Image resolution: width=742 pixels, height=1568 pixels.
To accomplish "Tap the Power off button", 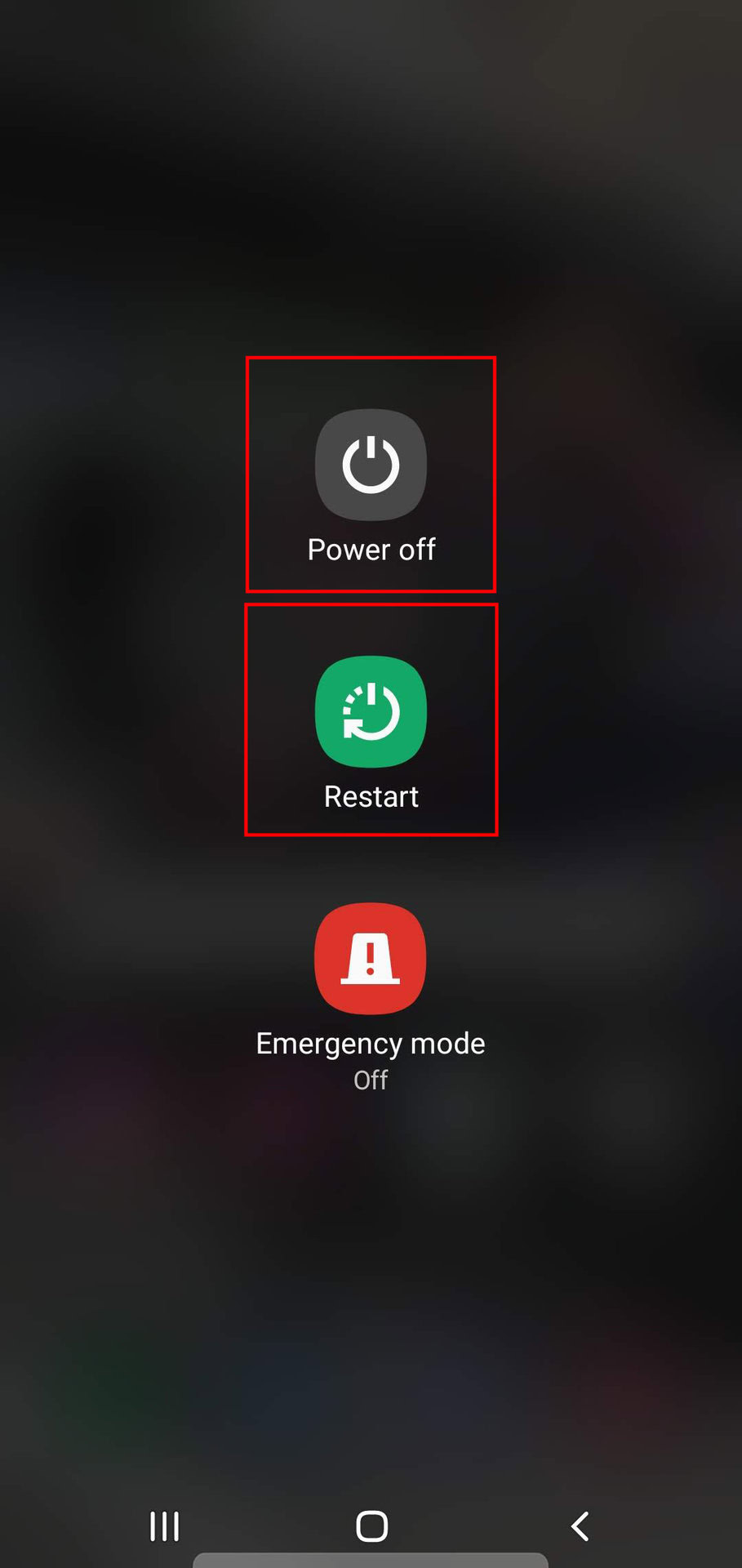I will click(371, 465).
